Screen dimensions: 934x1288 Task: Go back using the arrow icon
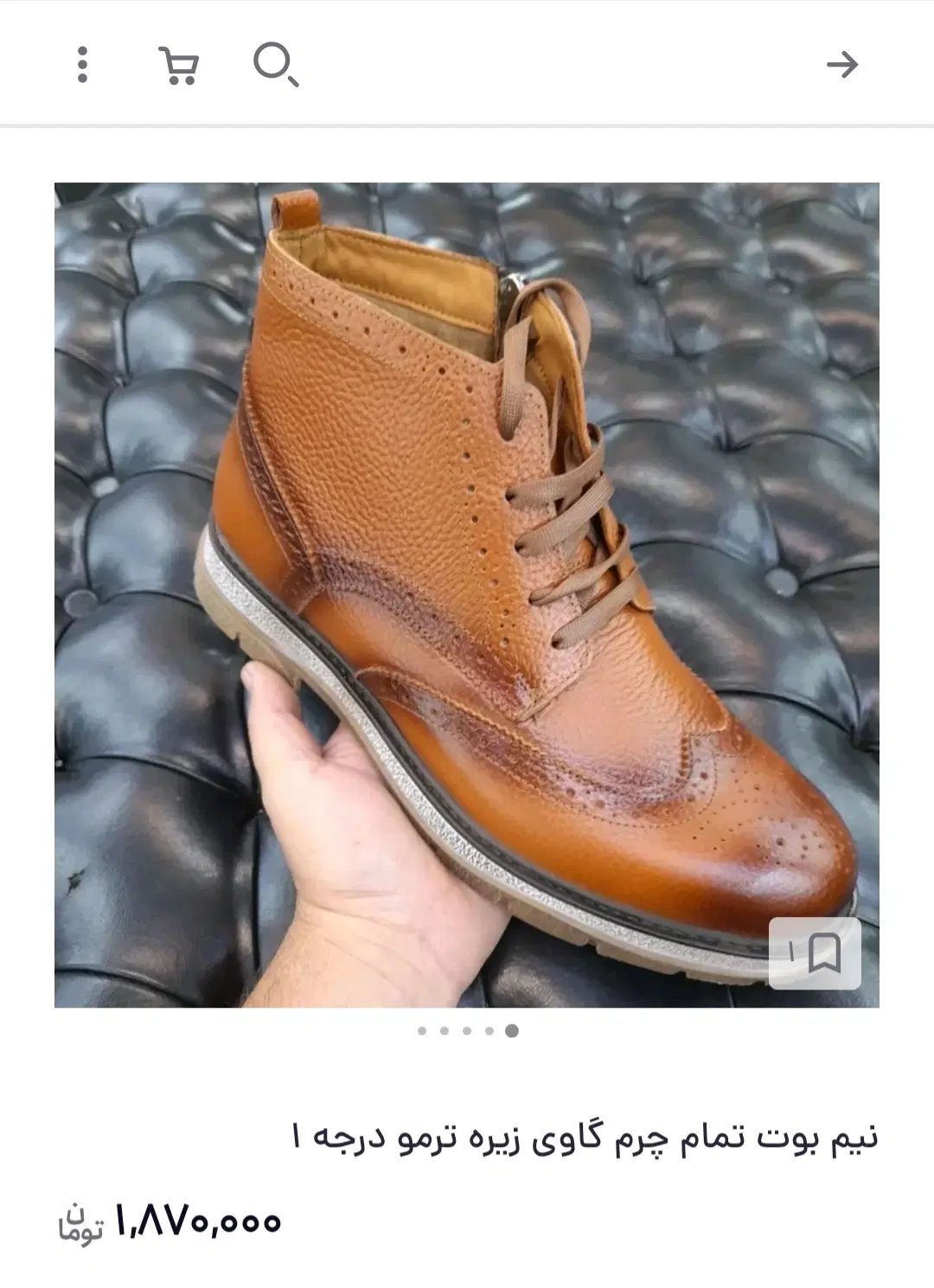point(841,65)
